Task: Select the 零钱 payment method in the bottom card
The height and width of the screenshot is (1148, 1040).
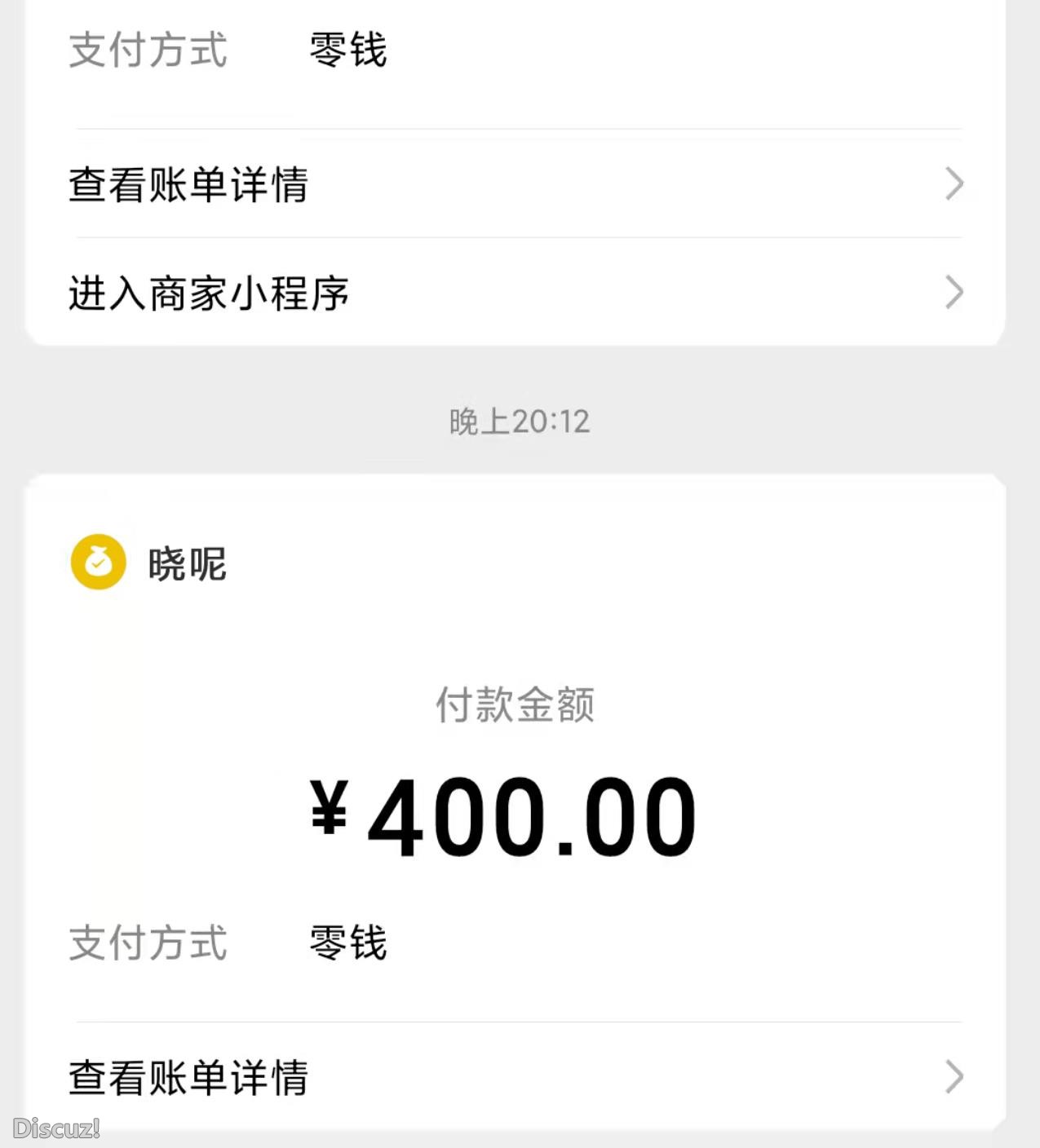Action: click(x=346, y=943)
